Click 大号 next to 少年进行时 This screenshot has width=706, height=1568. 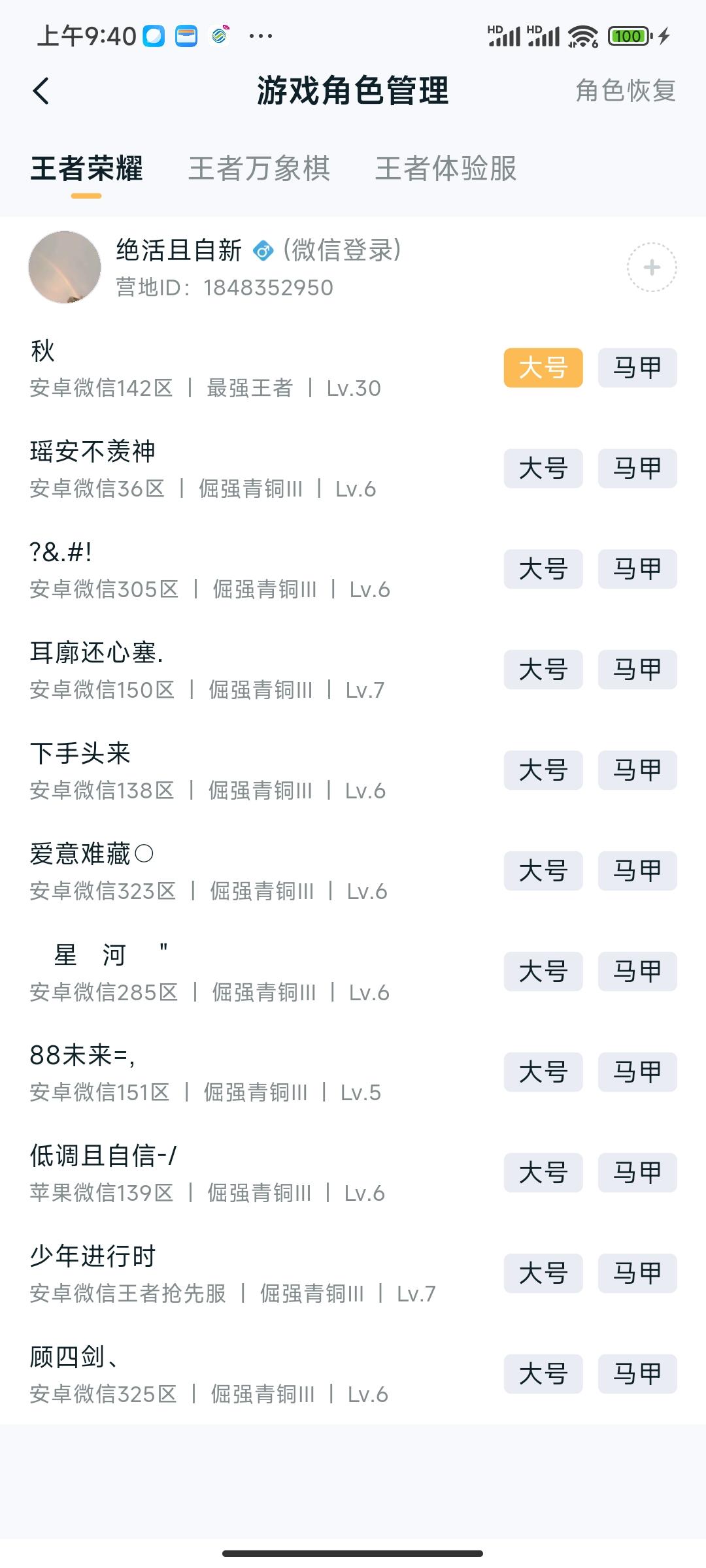(x=544, y=1273)
